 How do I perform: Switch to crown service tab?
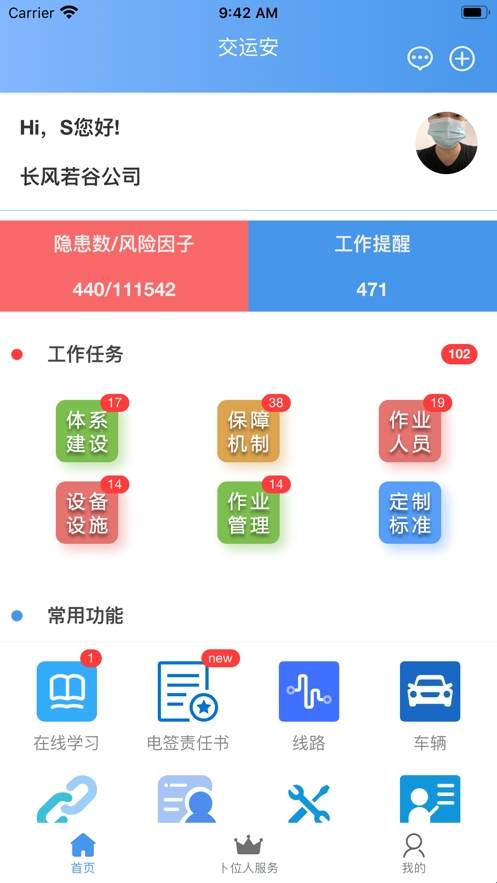(x=248, y=853)
